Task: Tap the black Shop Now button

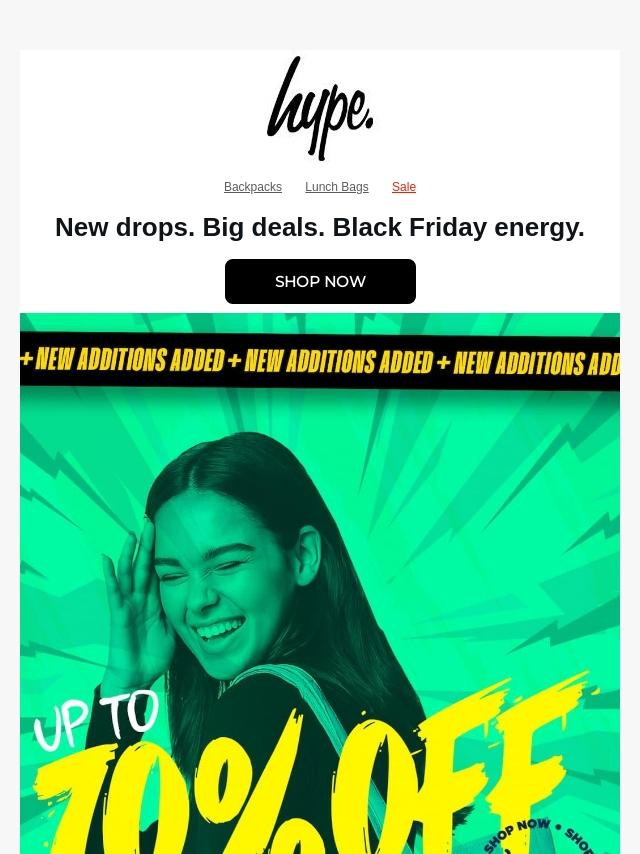Action: click(320, 281)
